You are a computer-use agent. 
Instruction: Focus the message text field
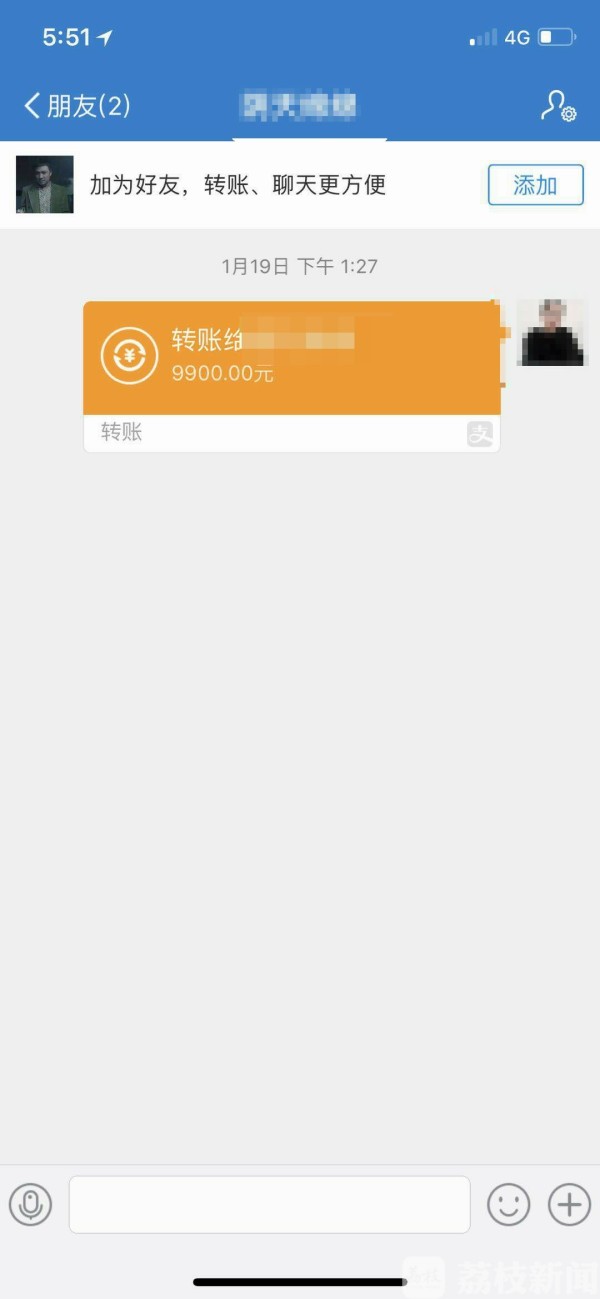[269, 1204]
